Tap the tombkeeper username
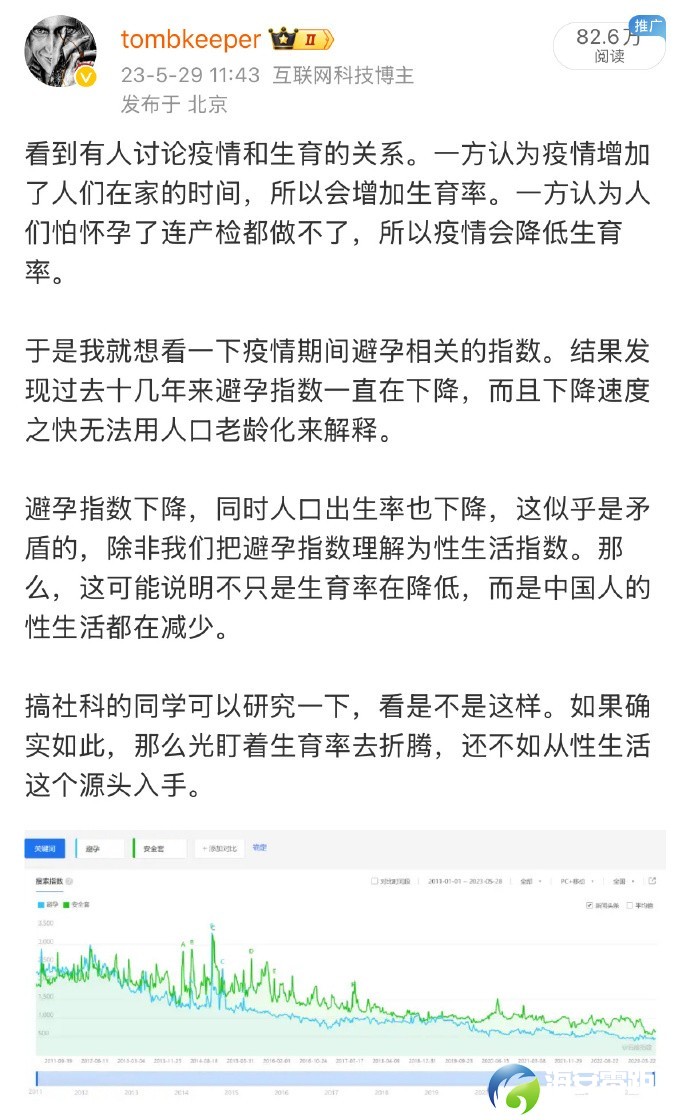Image resolution: width=690 pixels, height=1120 pixels. pos(191,39)
